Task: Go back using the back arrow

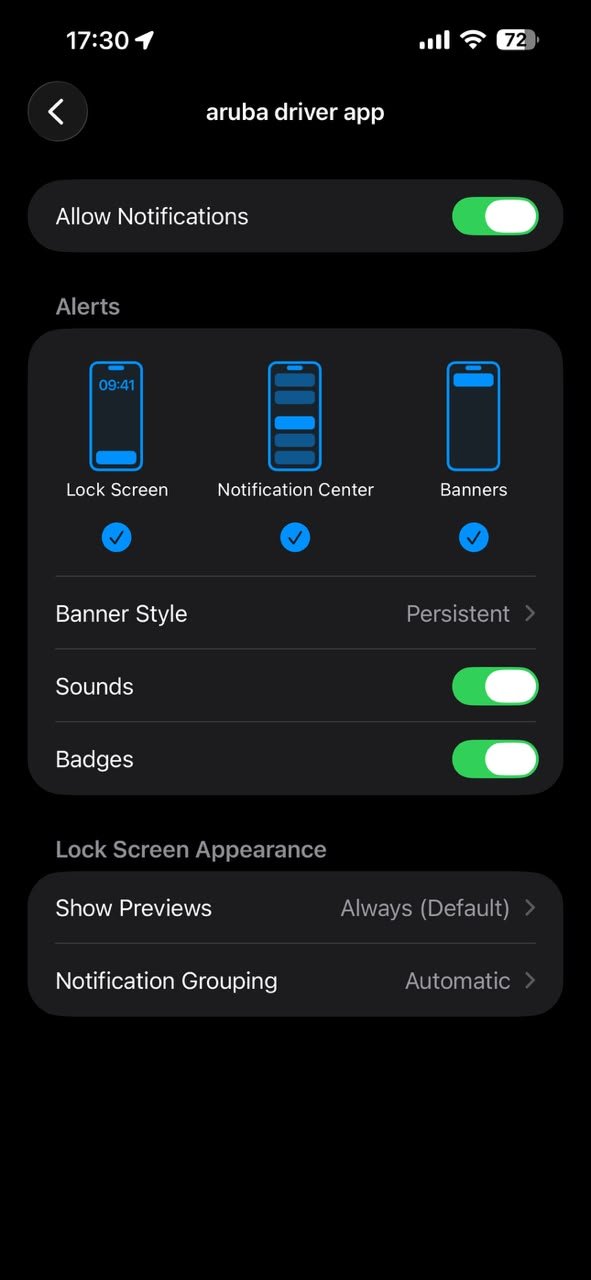Action: click(x=58, y=111)
